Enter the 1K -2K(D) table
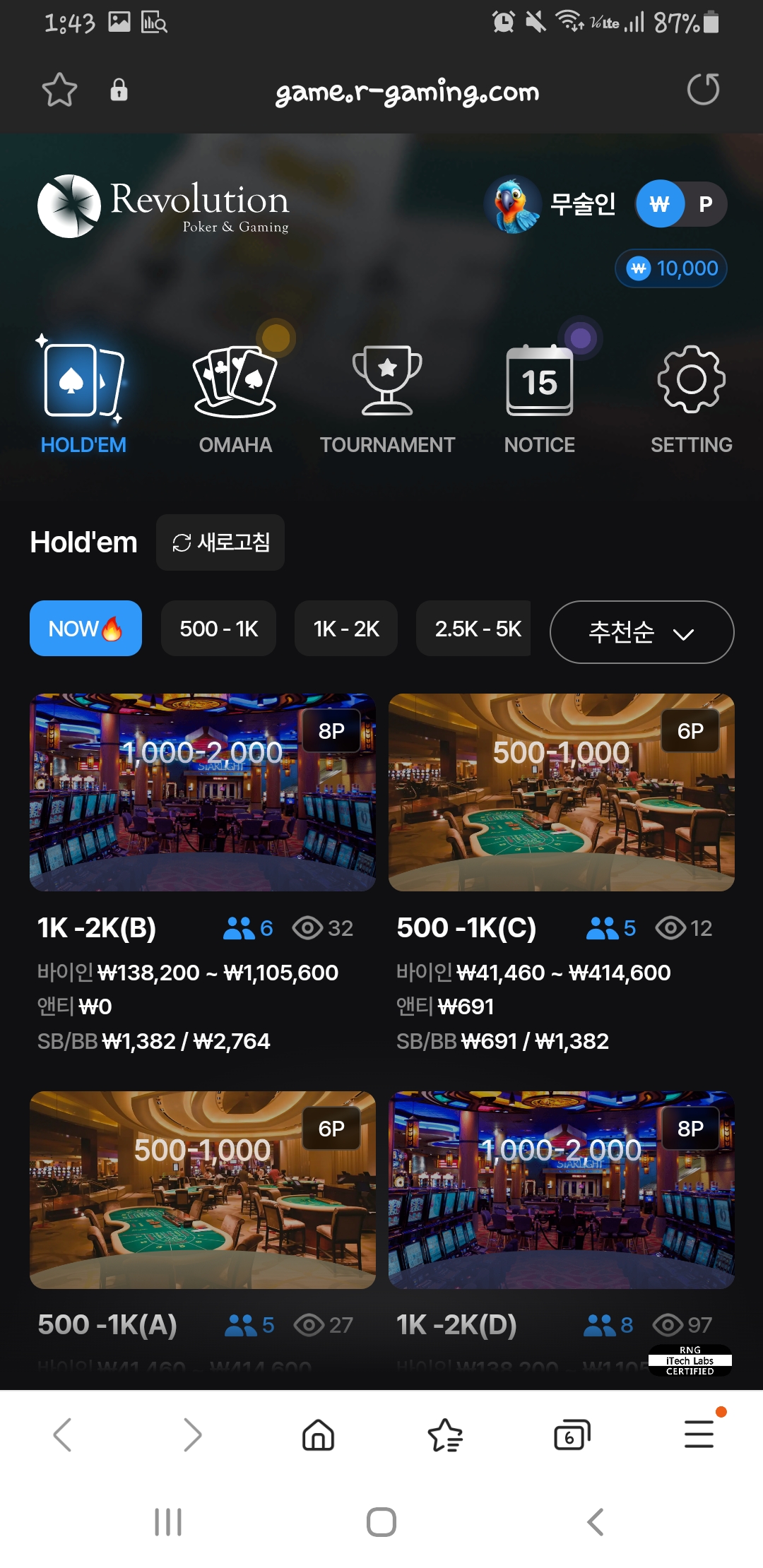The height and width of the screenshot is (1568, 763). 562,1190
